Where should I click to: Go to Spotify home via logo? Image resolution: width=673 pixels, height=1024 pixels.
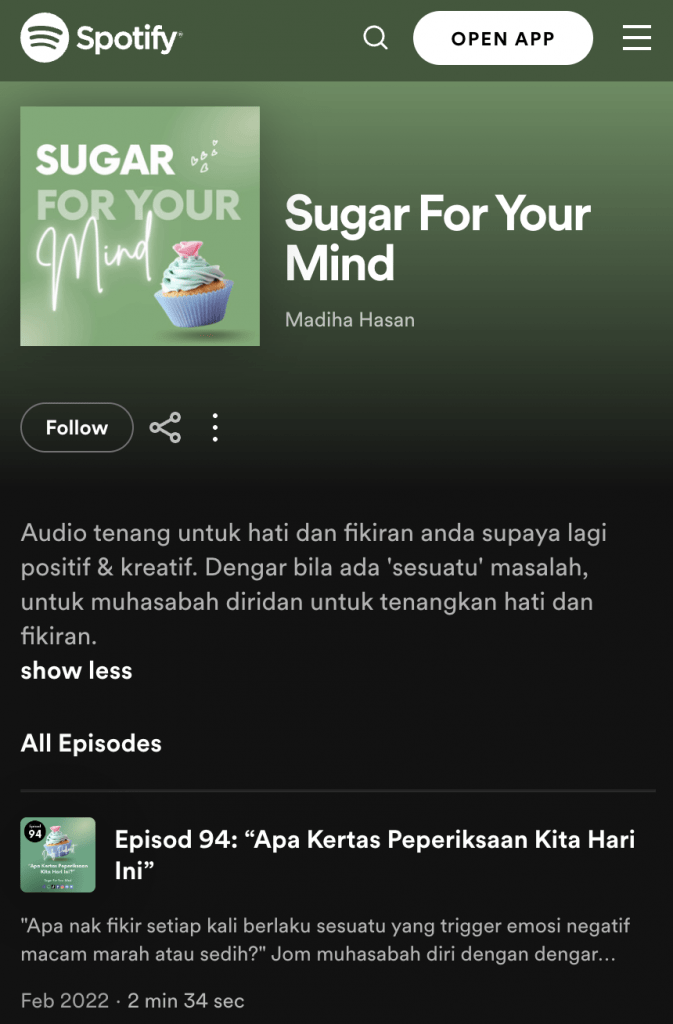coord(101,39)
